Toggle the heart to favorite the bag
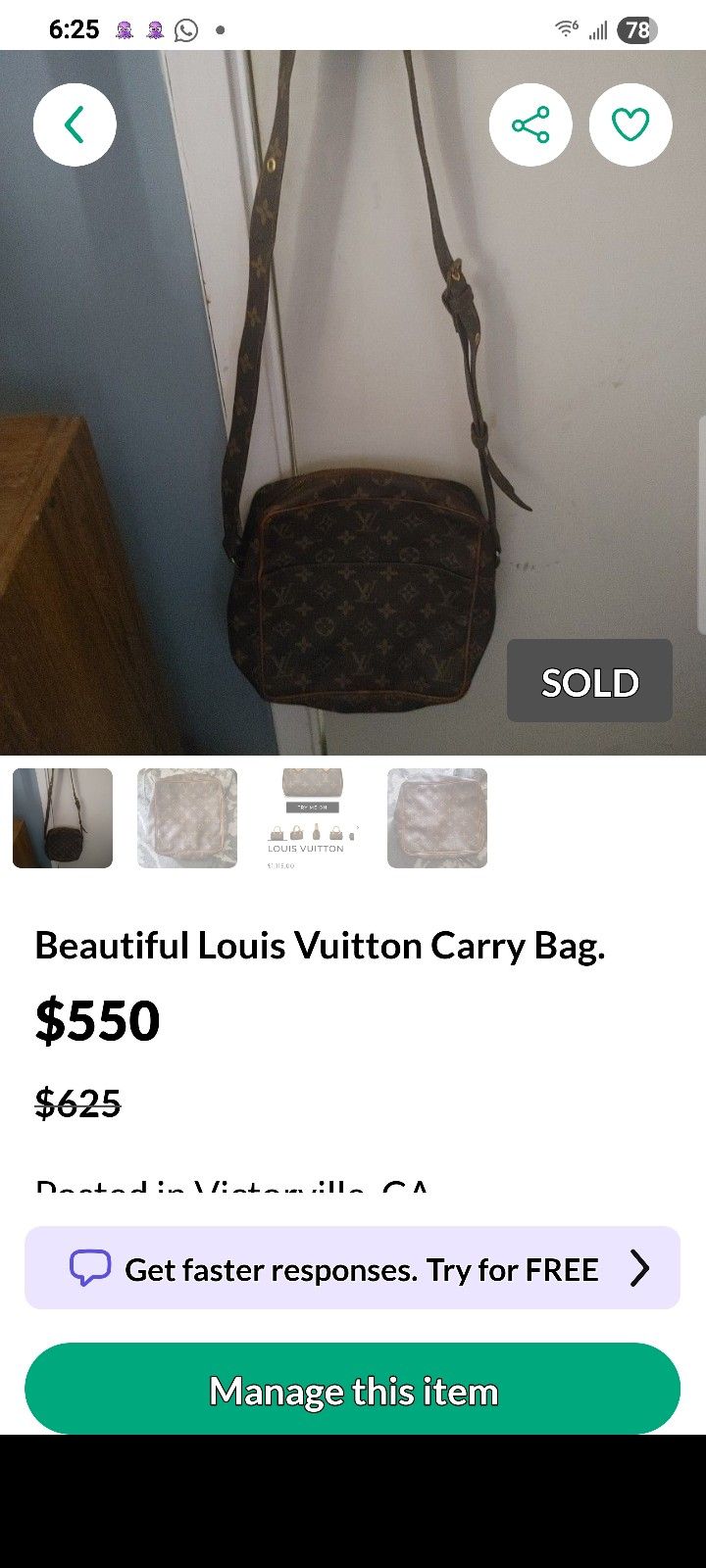Screen dimensions: 706x1568 tap(630, 123)
